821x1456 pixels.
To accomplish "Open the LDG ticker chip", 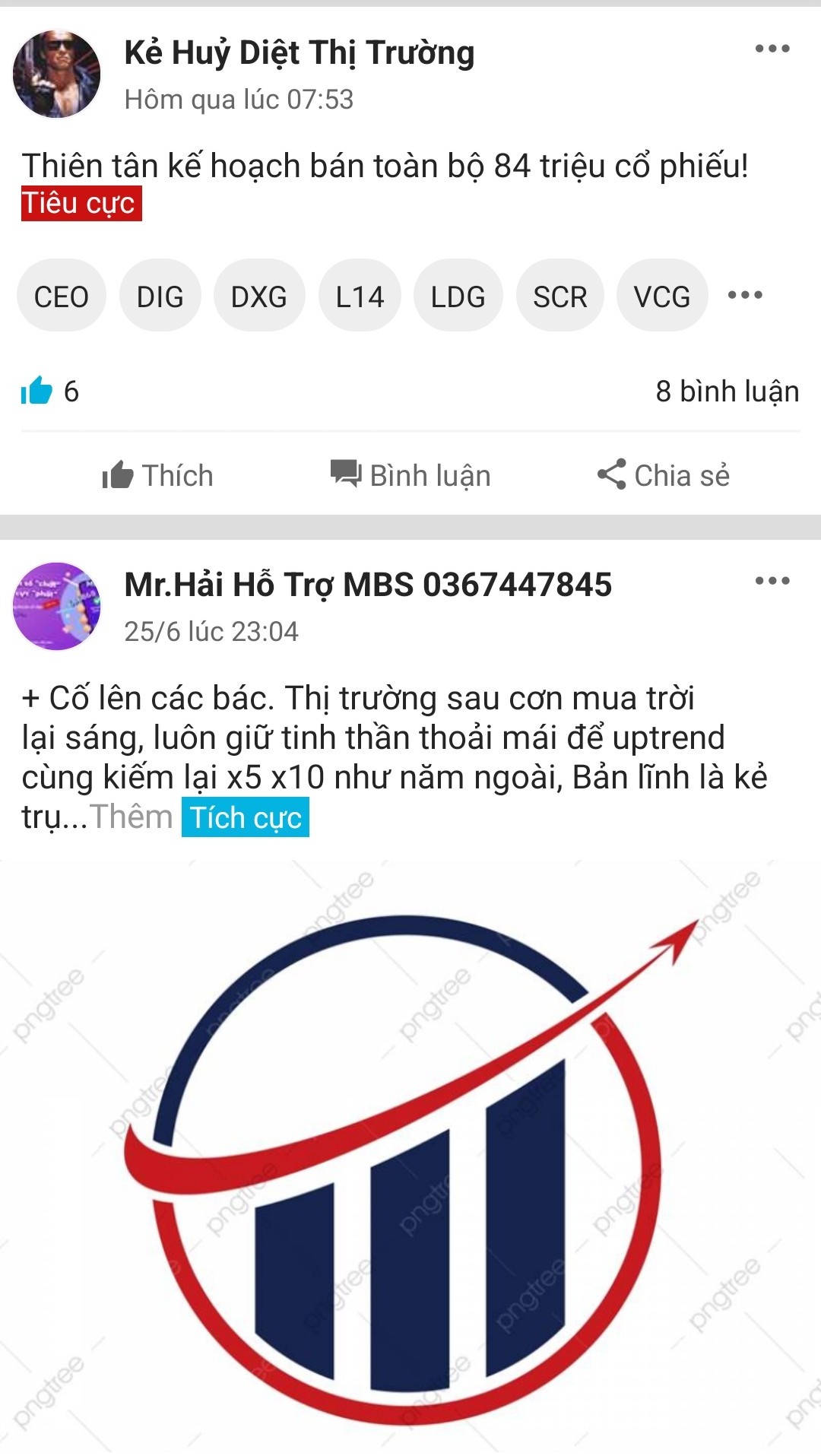I will tap(458, 296).
